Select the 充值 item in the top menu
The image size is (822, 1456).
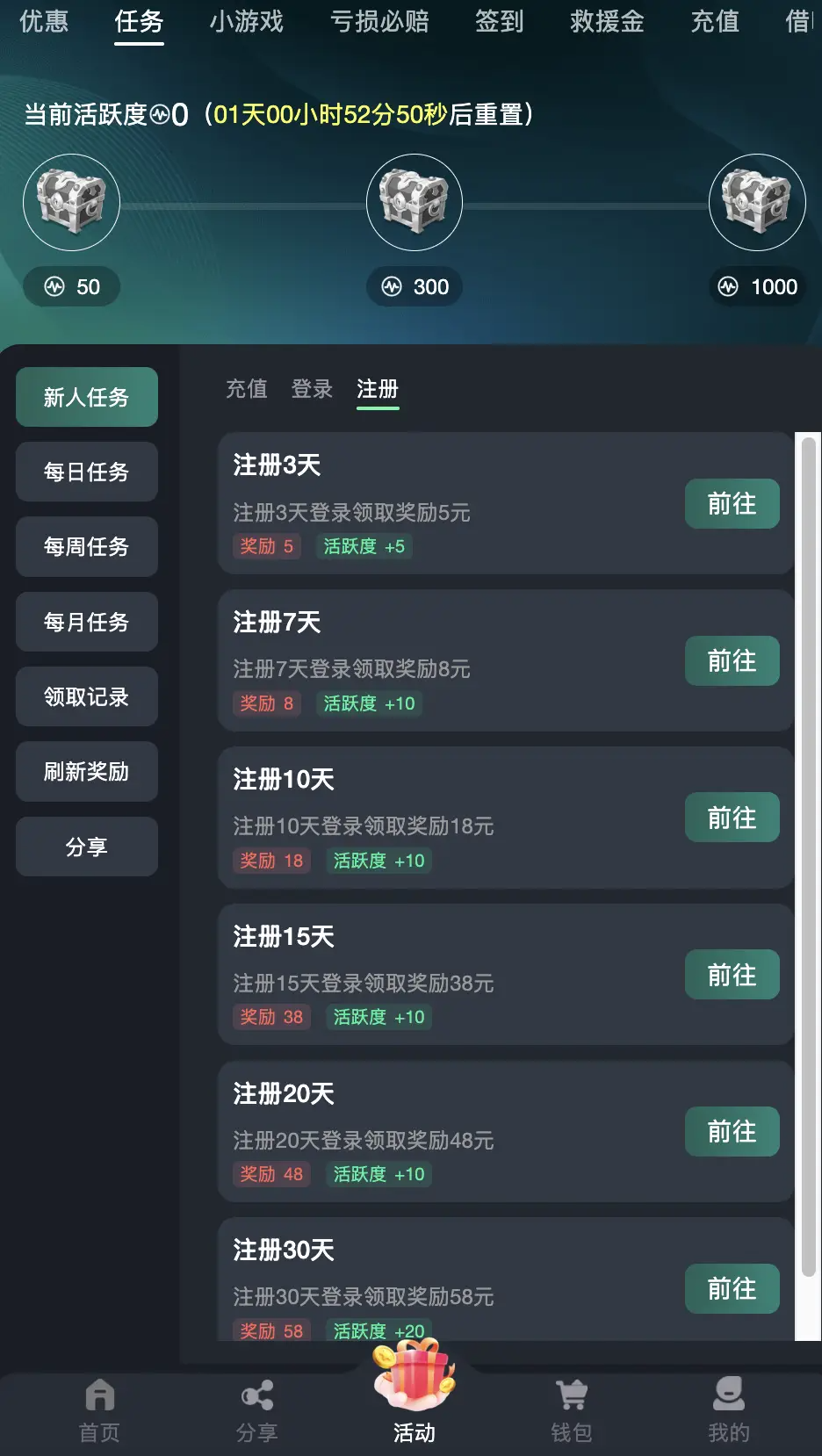[714, 22]
